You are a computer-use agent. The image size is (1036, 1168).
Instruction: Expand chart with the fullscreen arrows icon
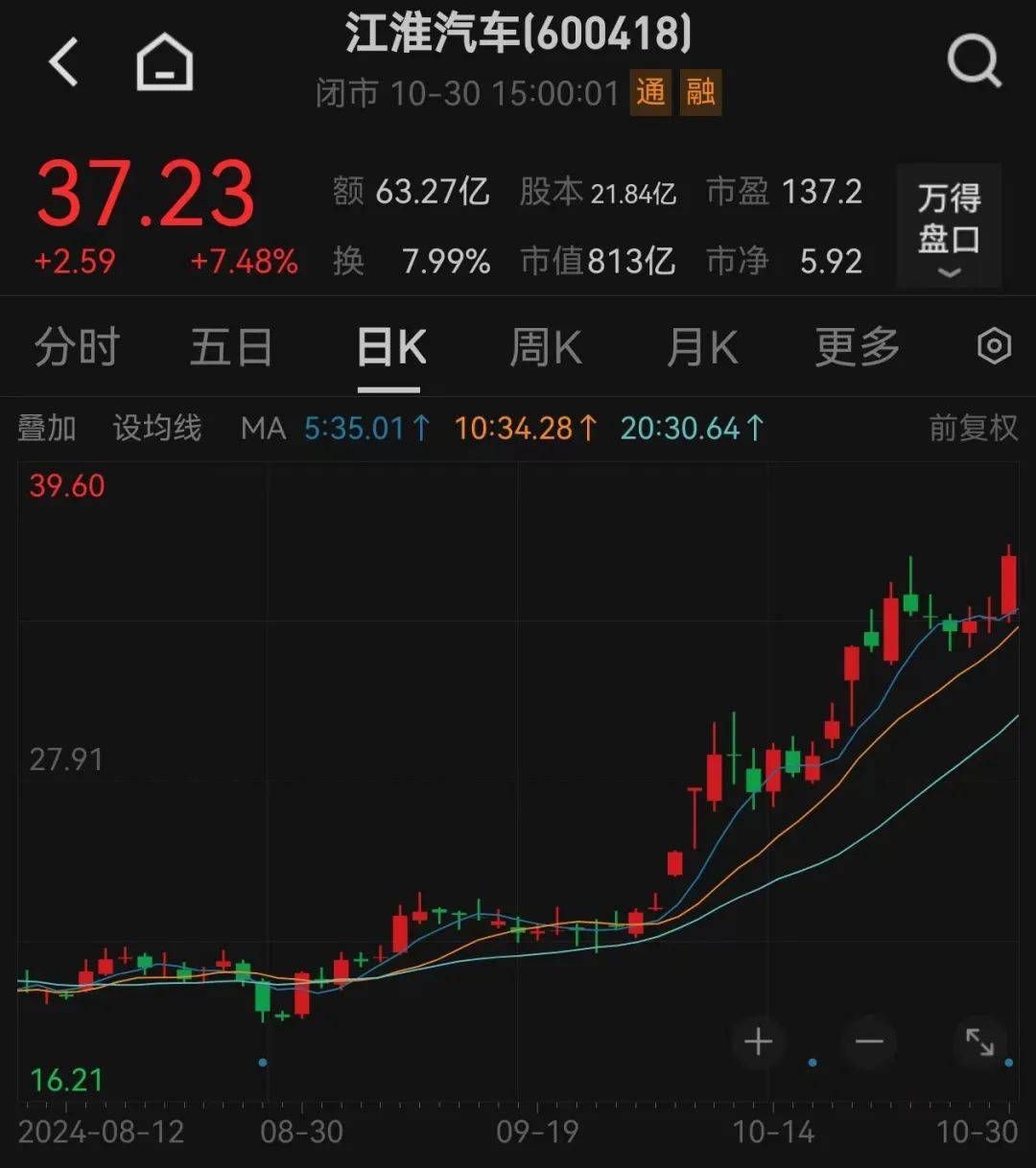tap(980, 1042)
